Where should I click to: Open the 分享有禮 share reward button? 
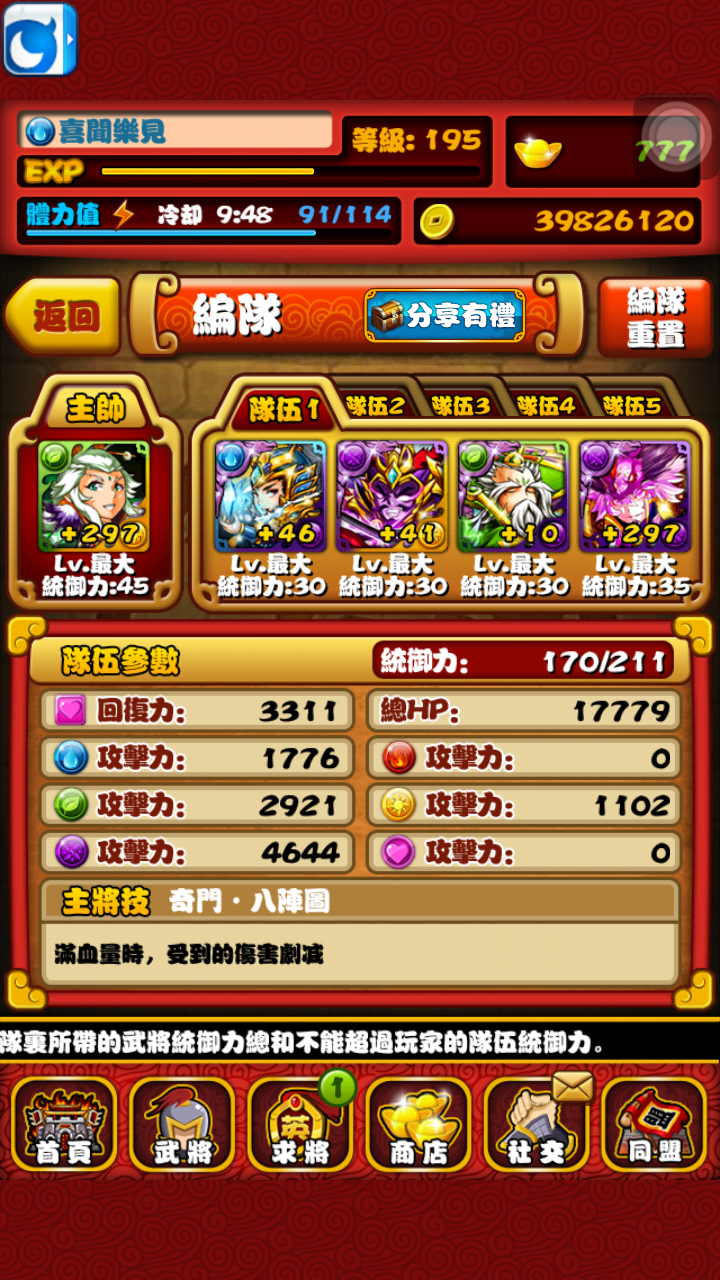pyautogui.click(x=444, y=316)
